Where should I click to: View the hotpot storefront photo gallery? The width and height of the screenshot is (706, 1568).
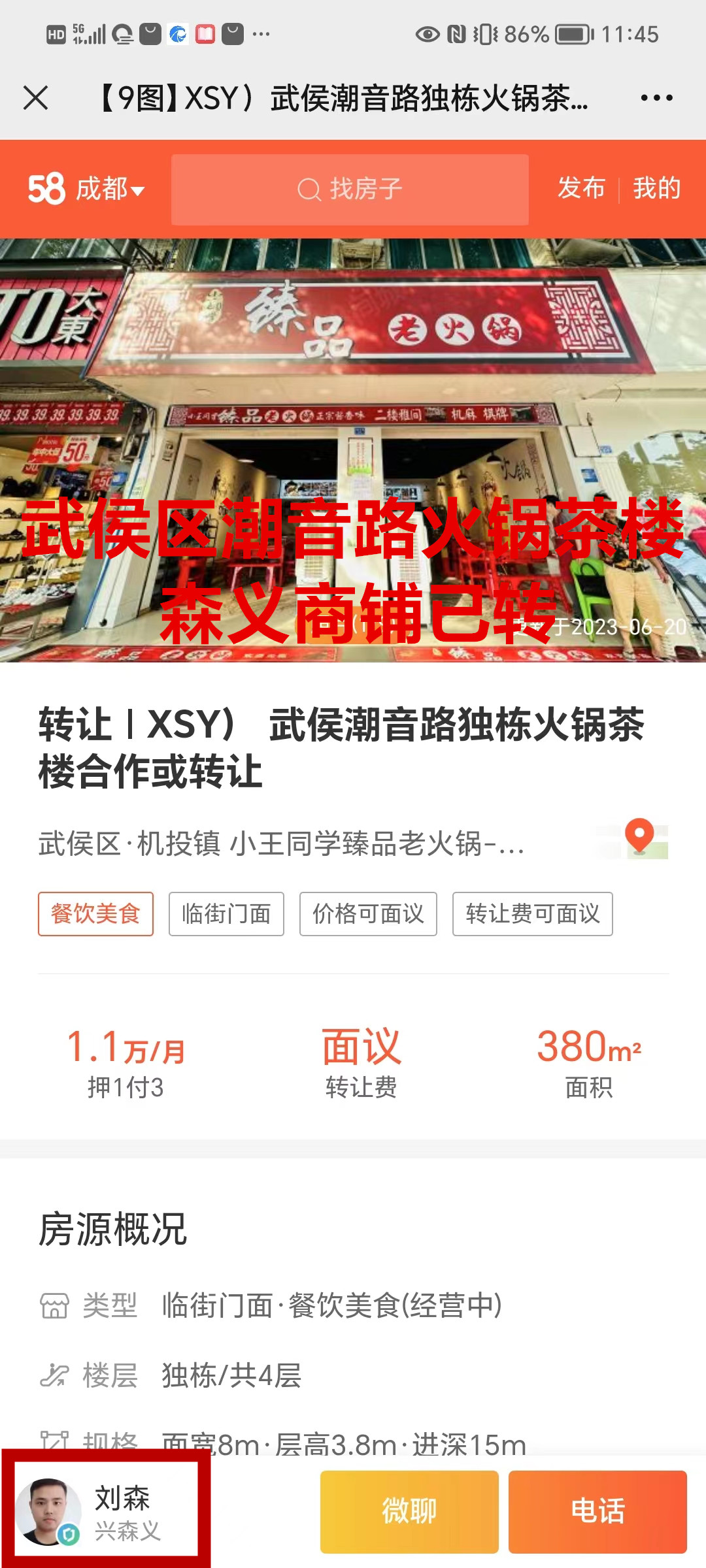tap(353, 451)
